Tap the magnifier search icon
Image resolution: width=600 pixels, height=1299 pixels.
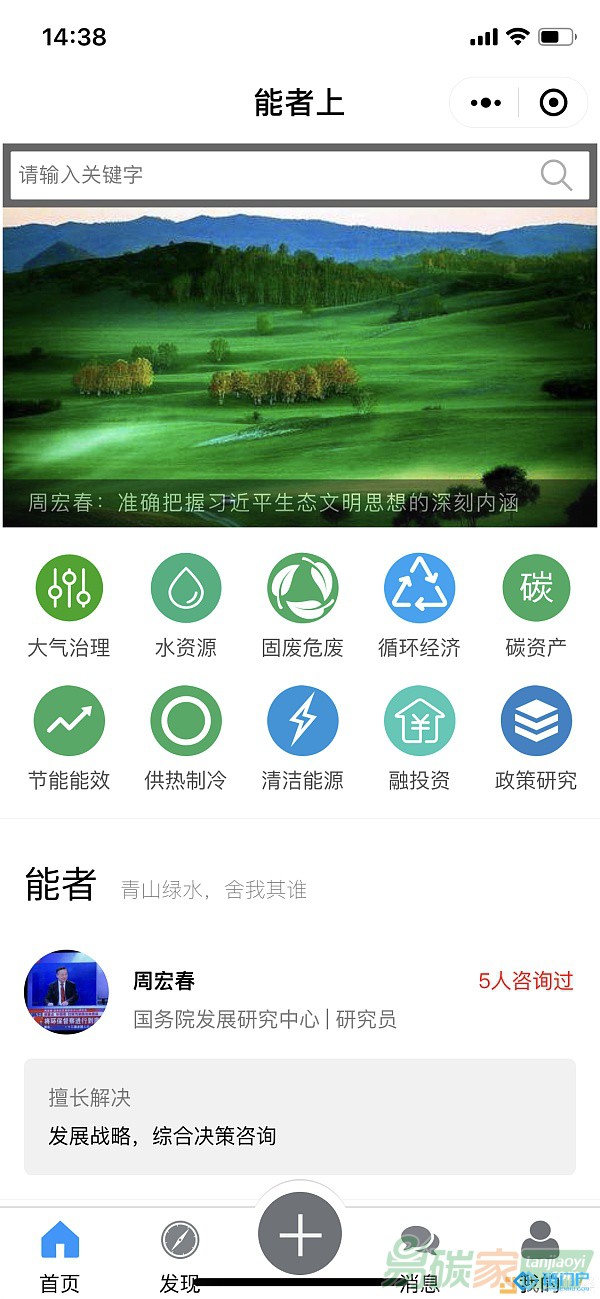tap(556, 175)
